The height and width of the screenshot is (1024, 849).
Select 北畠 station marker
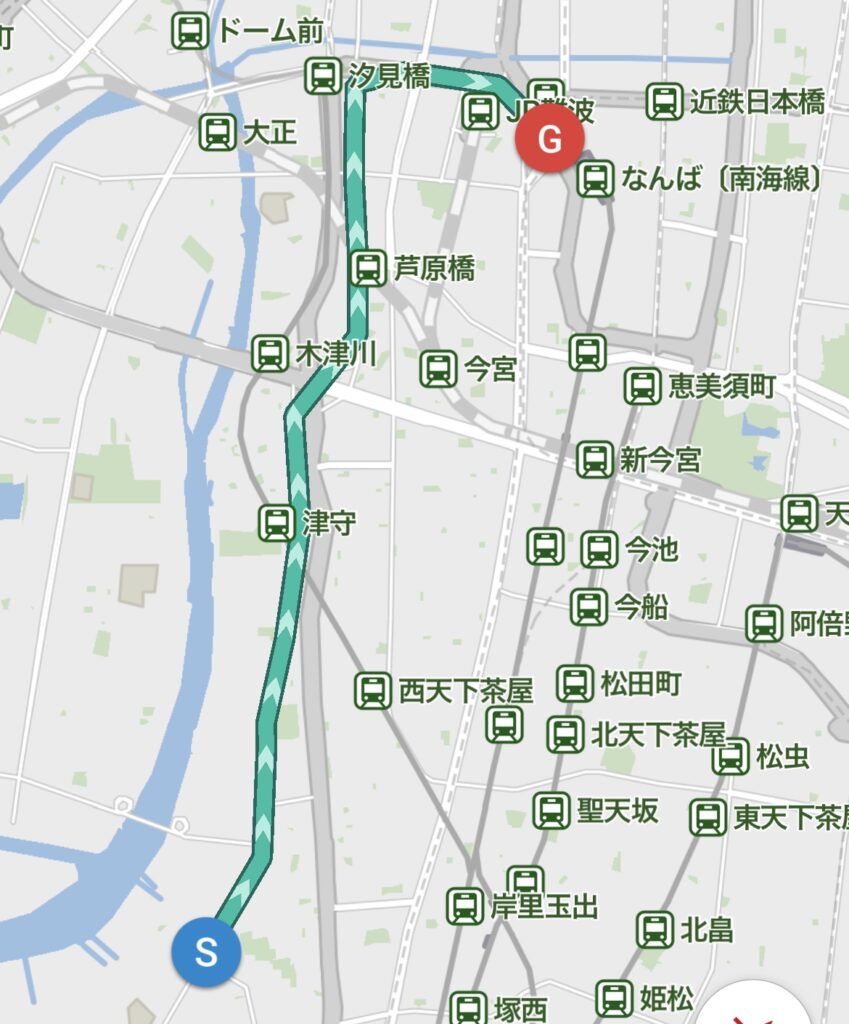[x=655, y=929]
